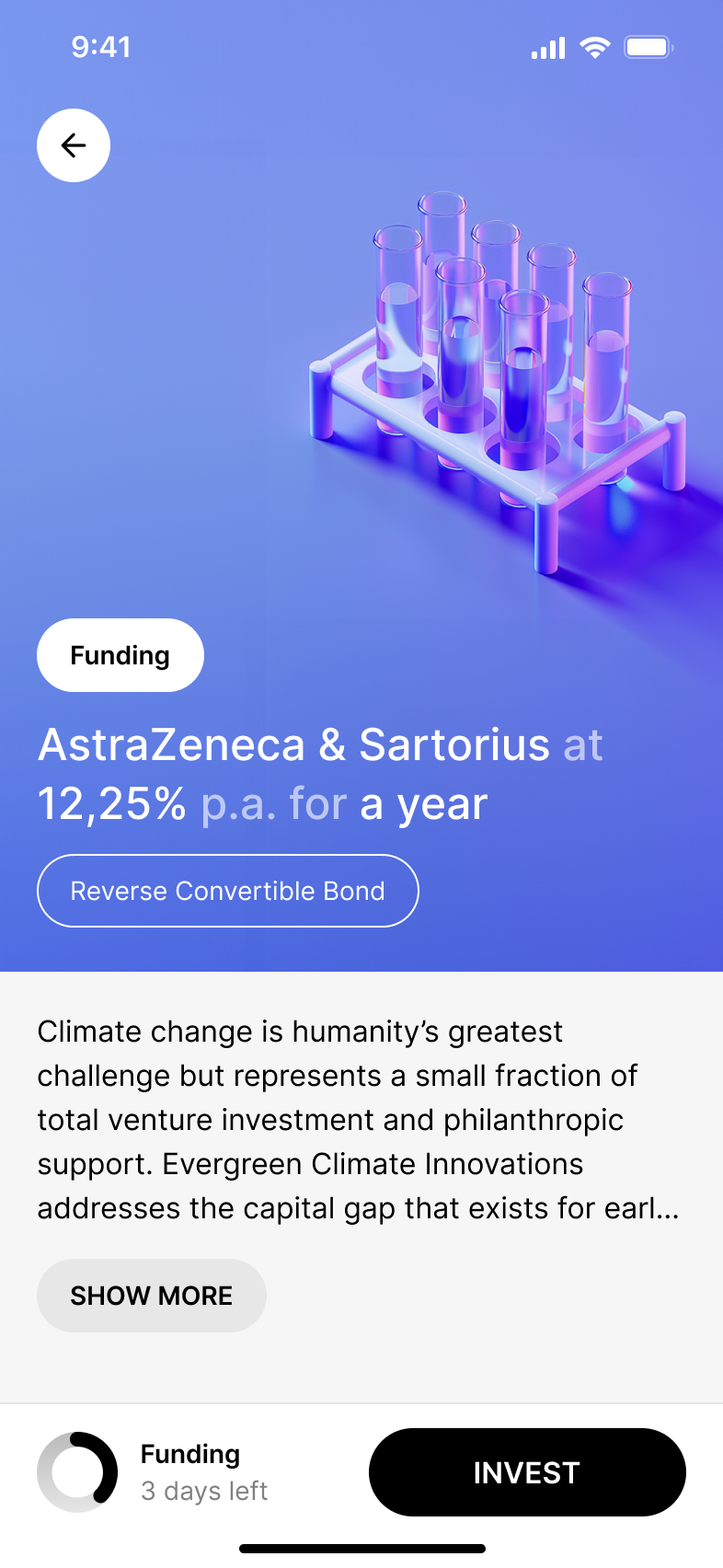Image resolution: width=723 pixels, height=1568 pixels.
Task: Tap the INVEST button
Action: click(527, 1472)
